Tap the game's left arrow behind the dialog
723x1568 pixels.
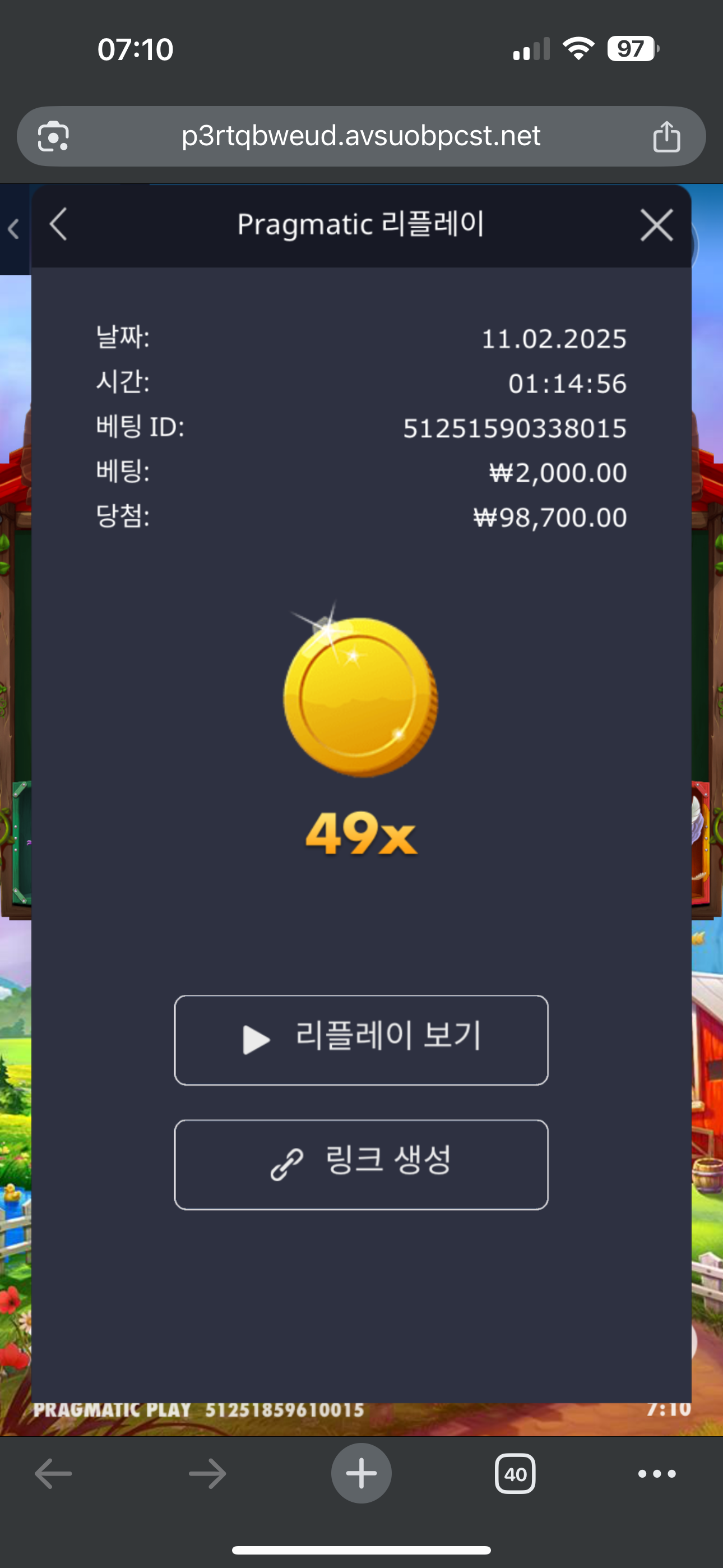tap(13, 229)
